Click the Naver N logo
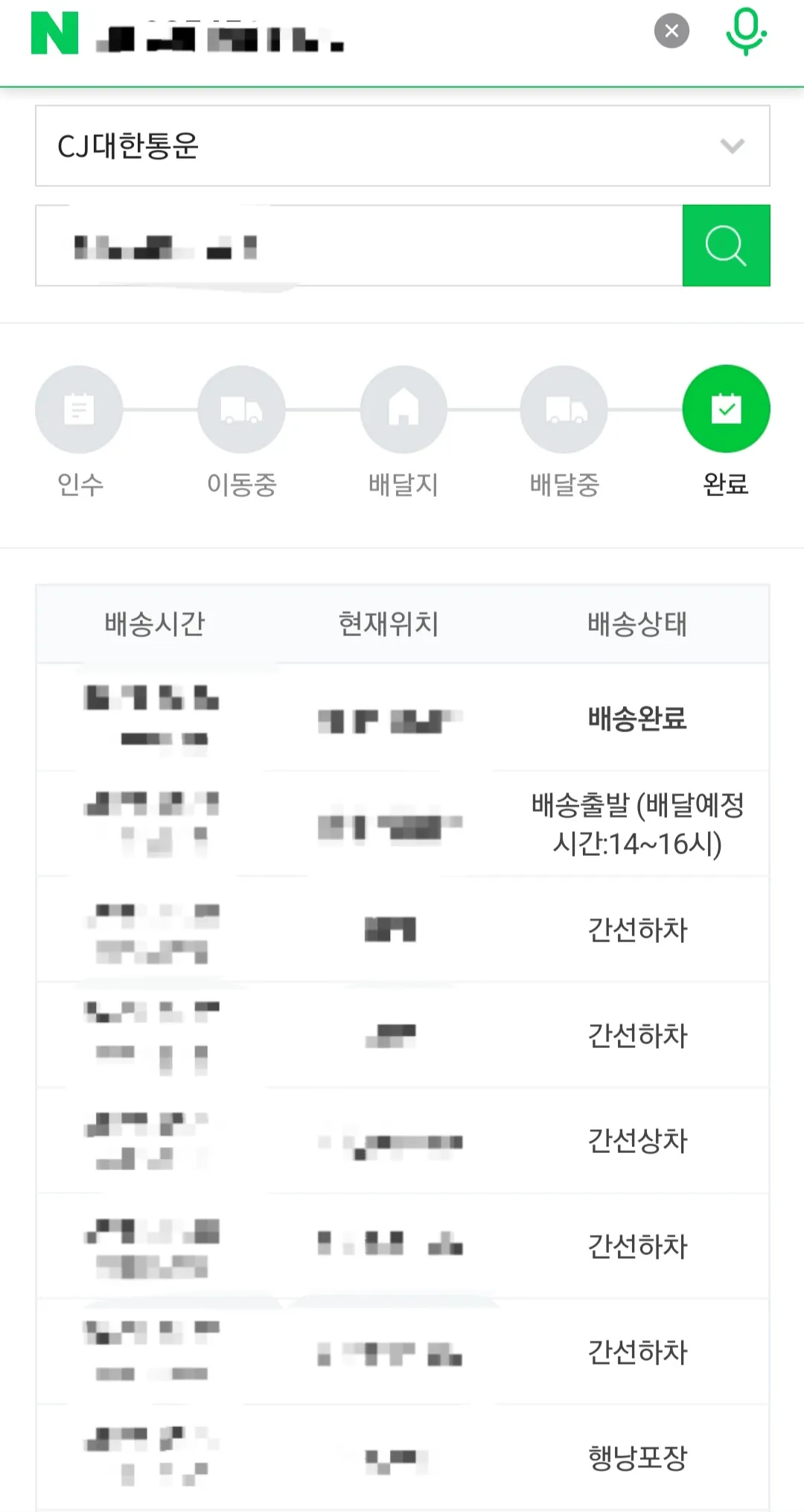The width and height of the screenshot is (804, 1512). (x=51, y=33)
